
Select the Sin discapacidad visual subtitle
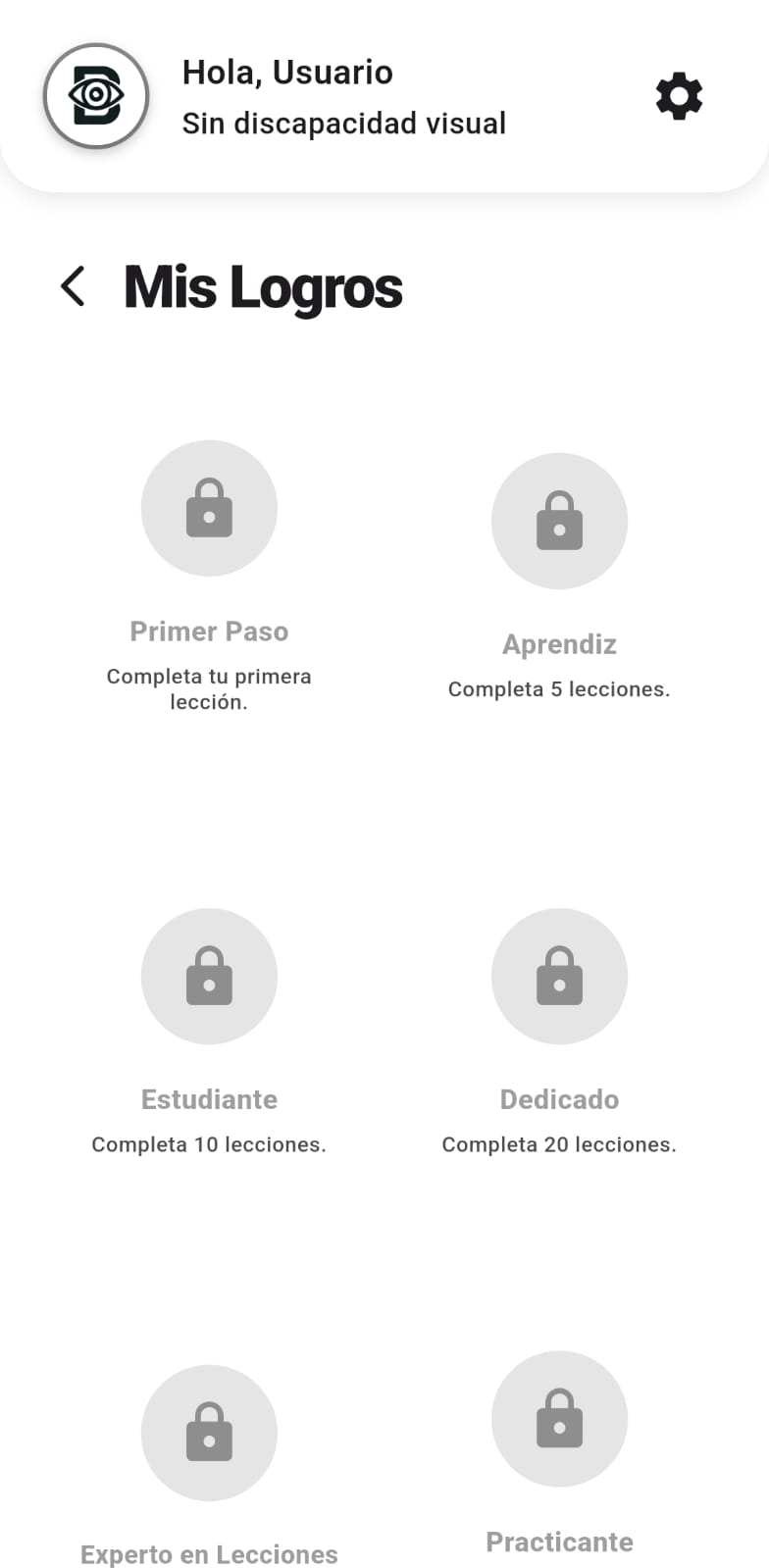[x=343, y=123]
